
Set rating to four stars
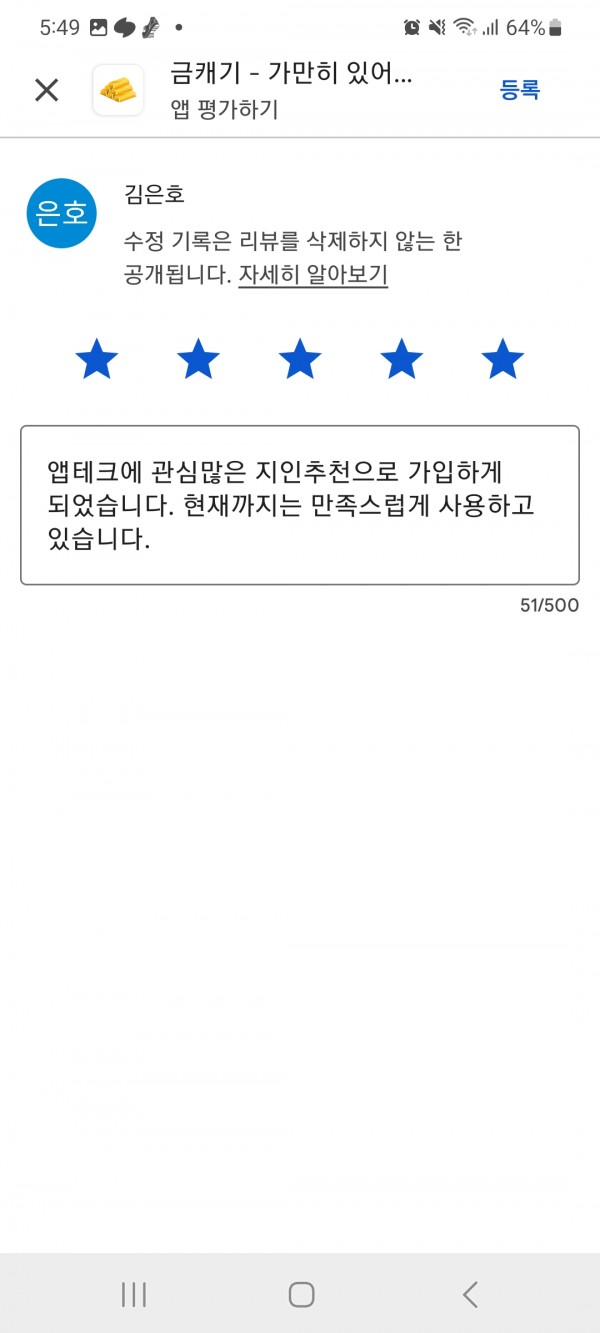coord(401,359)
